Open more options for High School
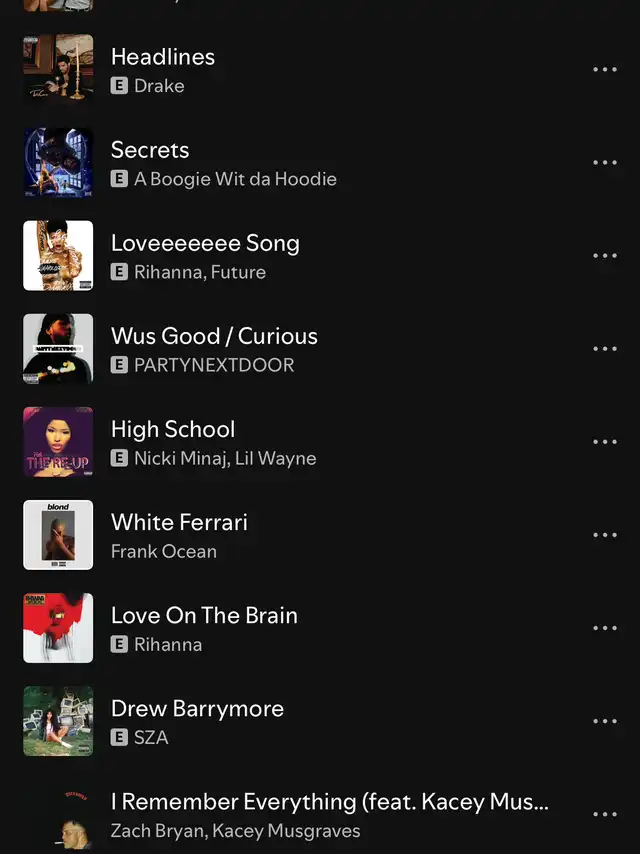The width and height of the screenshot is (640, 854). tap(604, 442)
